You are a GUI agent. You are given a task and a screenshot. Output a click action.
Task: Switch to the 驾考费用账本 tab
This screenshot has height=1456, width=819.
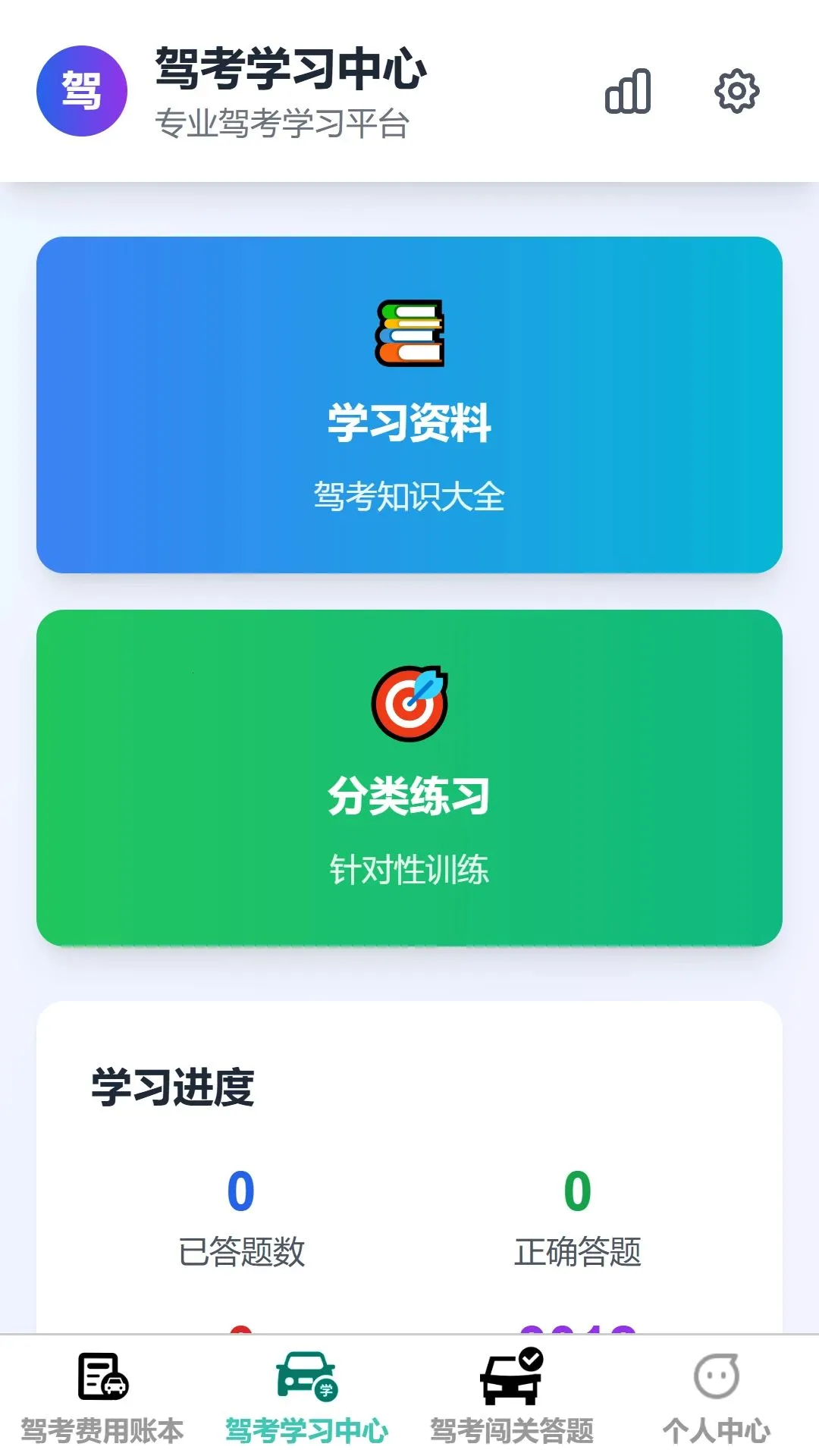pos(102,1397)
